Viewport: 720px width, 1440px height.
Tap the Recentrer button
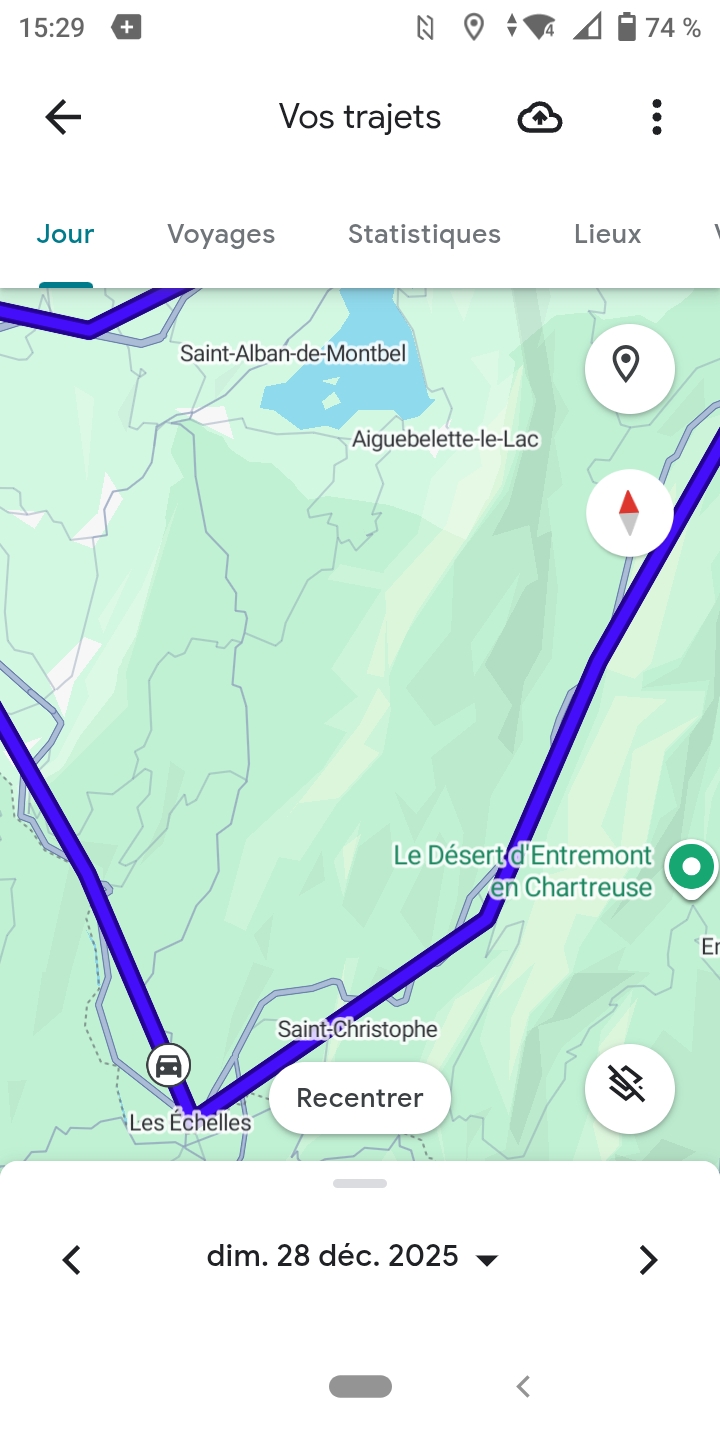tap(360, 1097)
